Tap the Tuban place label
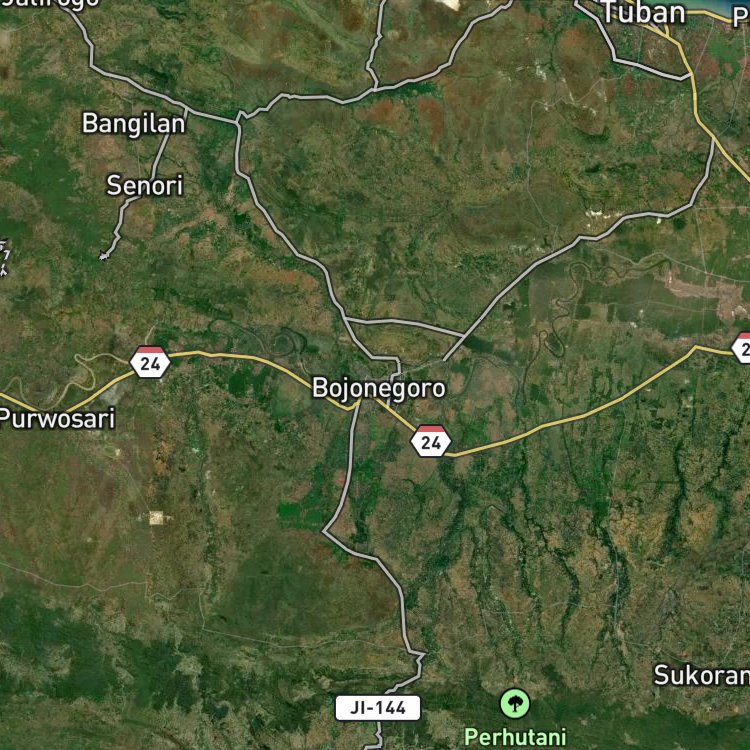This screenshot has height=750, width=750. click(643, 12)
